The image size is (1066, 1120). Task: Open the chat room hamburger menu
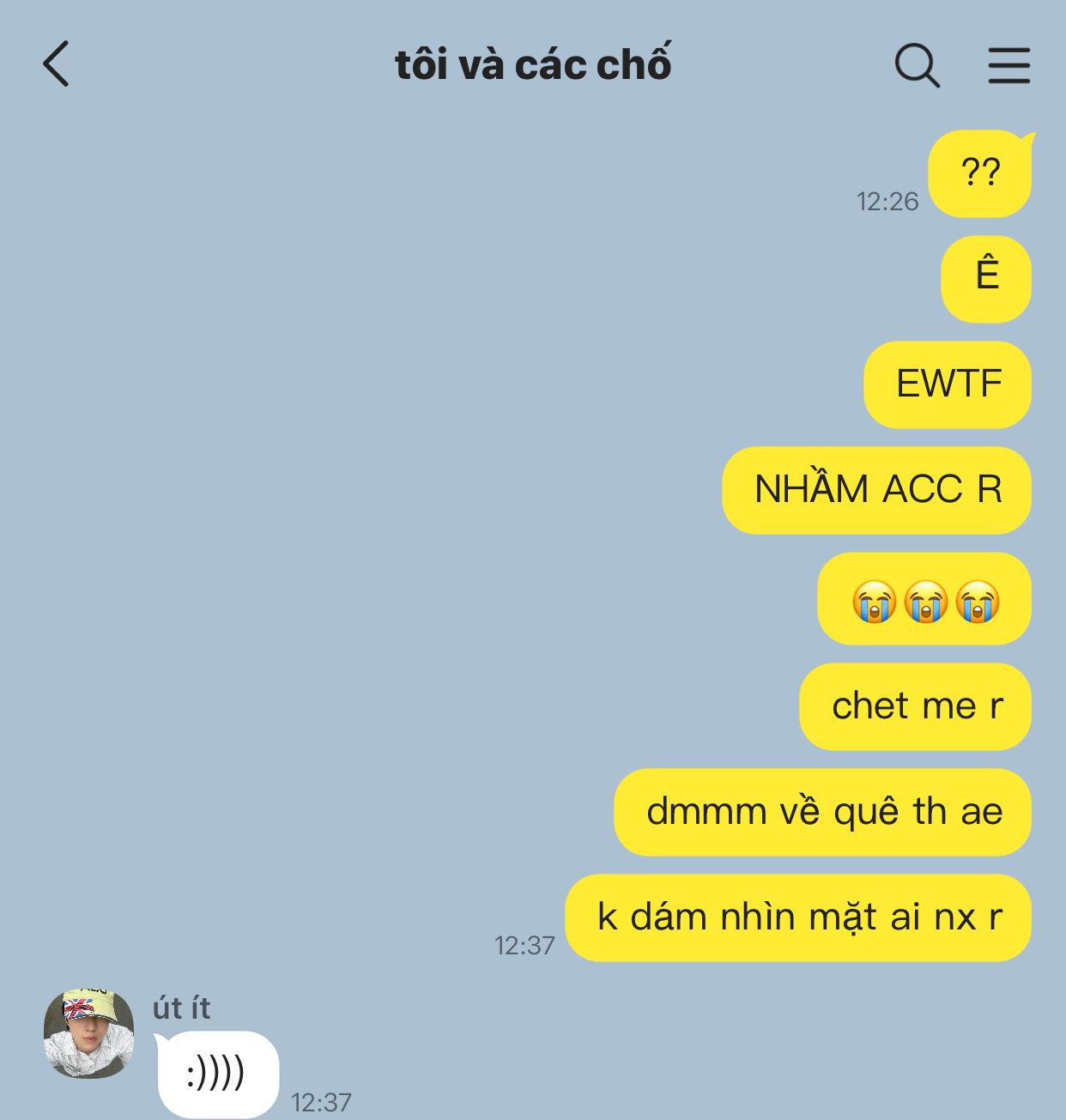point(1008,65)
